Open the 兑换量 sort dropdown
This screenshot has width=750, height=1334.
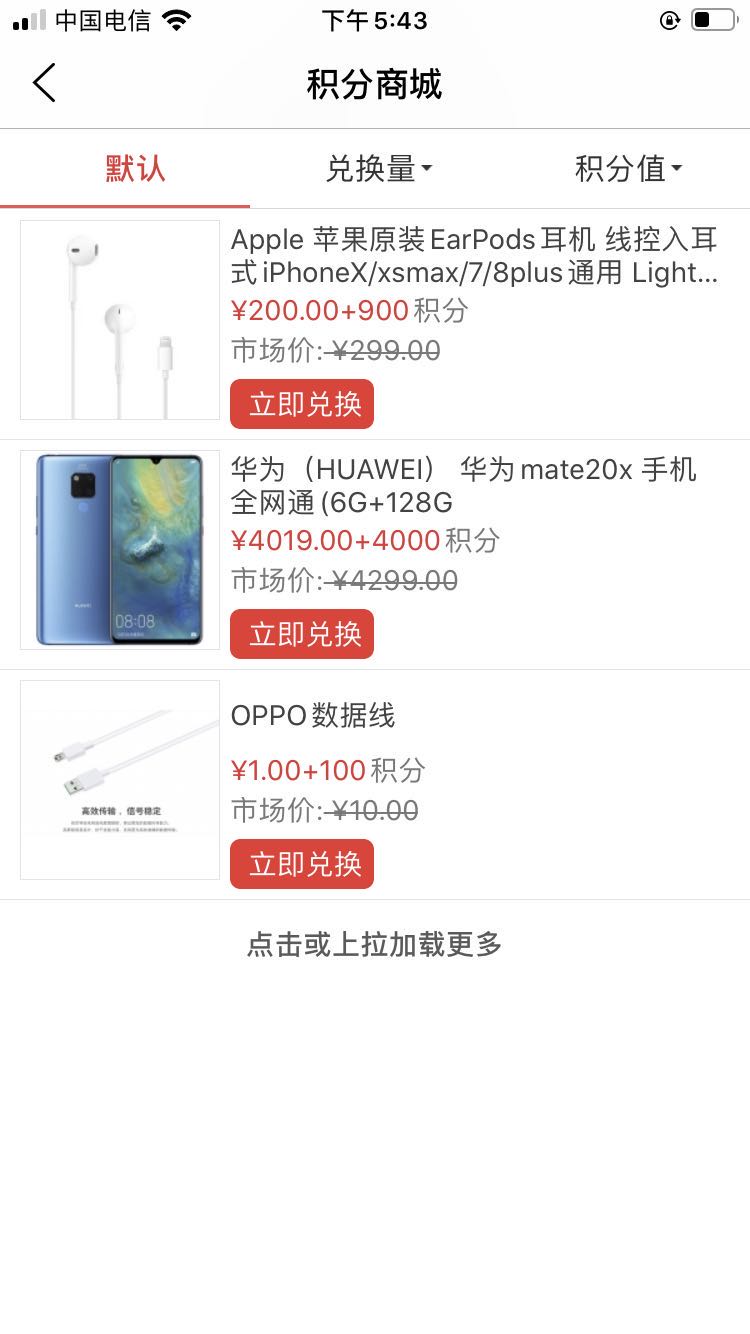tap(373, 168)
